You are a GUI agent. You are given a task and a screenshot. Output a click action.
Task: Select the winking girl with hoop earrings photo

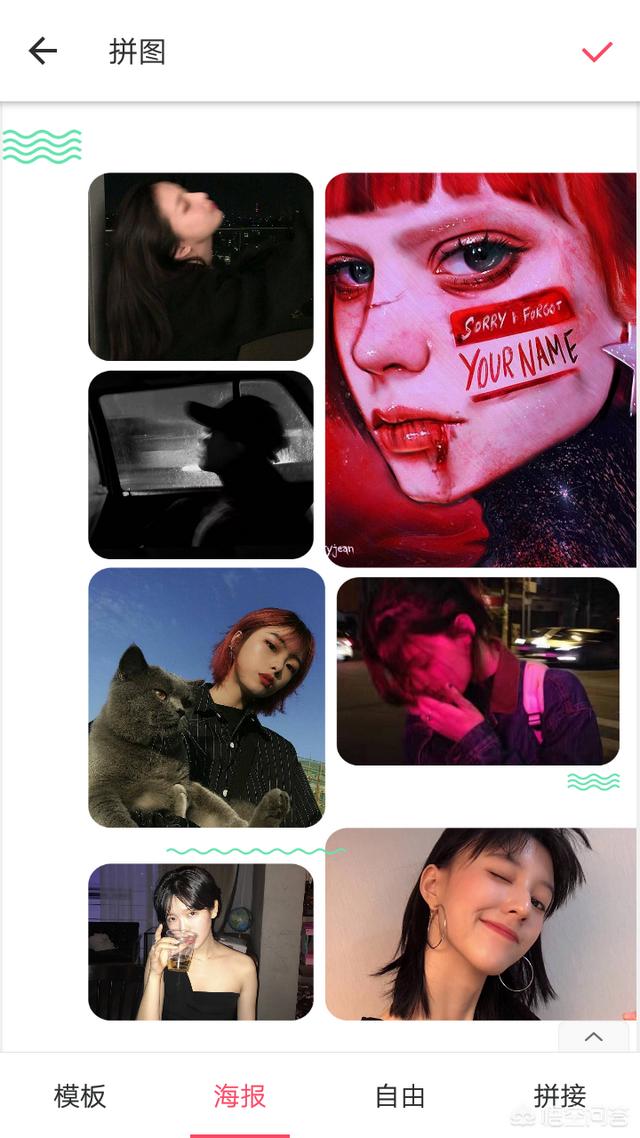pos(480,924)
